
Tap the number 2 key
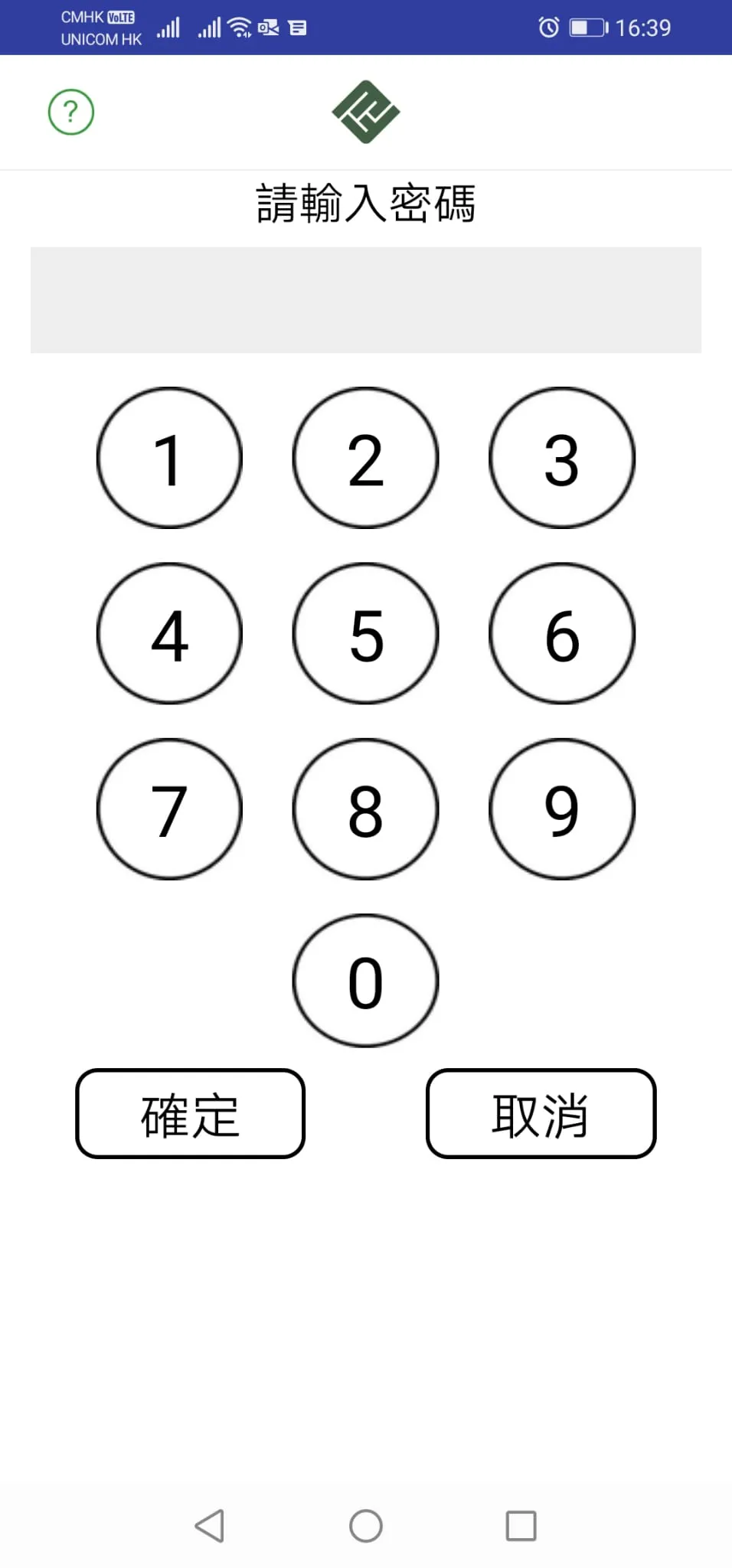point(365,458)
